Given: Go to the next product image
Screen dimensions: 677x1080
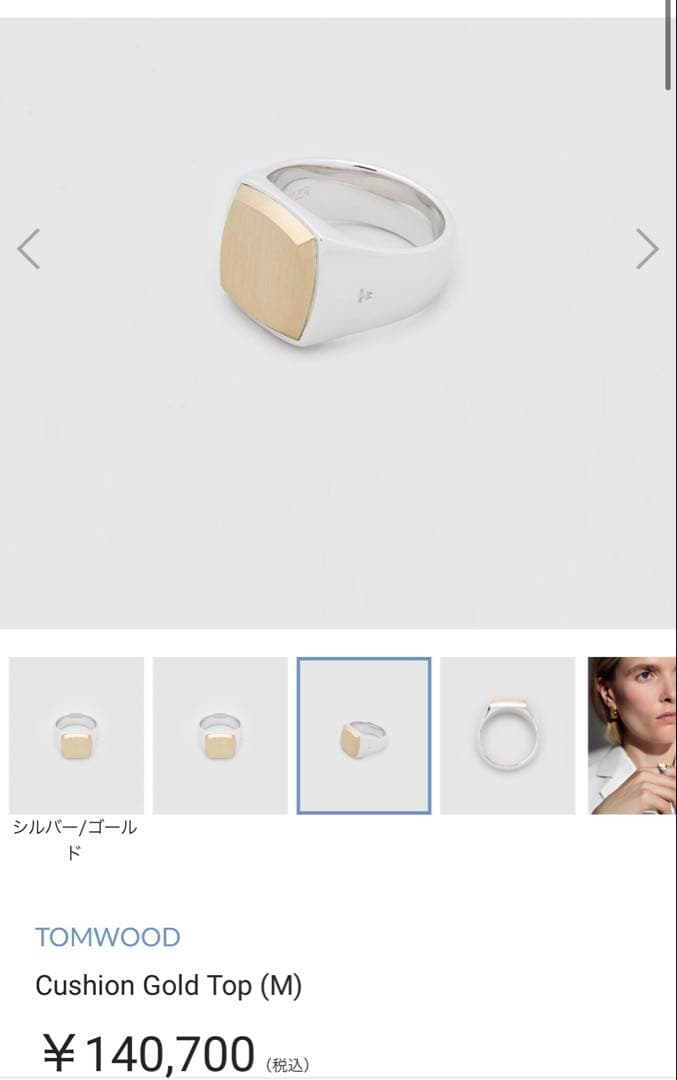Looking at the screenshot, I should point(647,249).
